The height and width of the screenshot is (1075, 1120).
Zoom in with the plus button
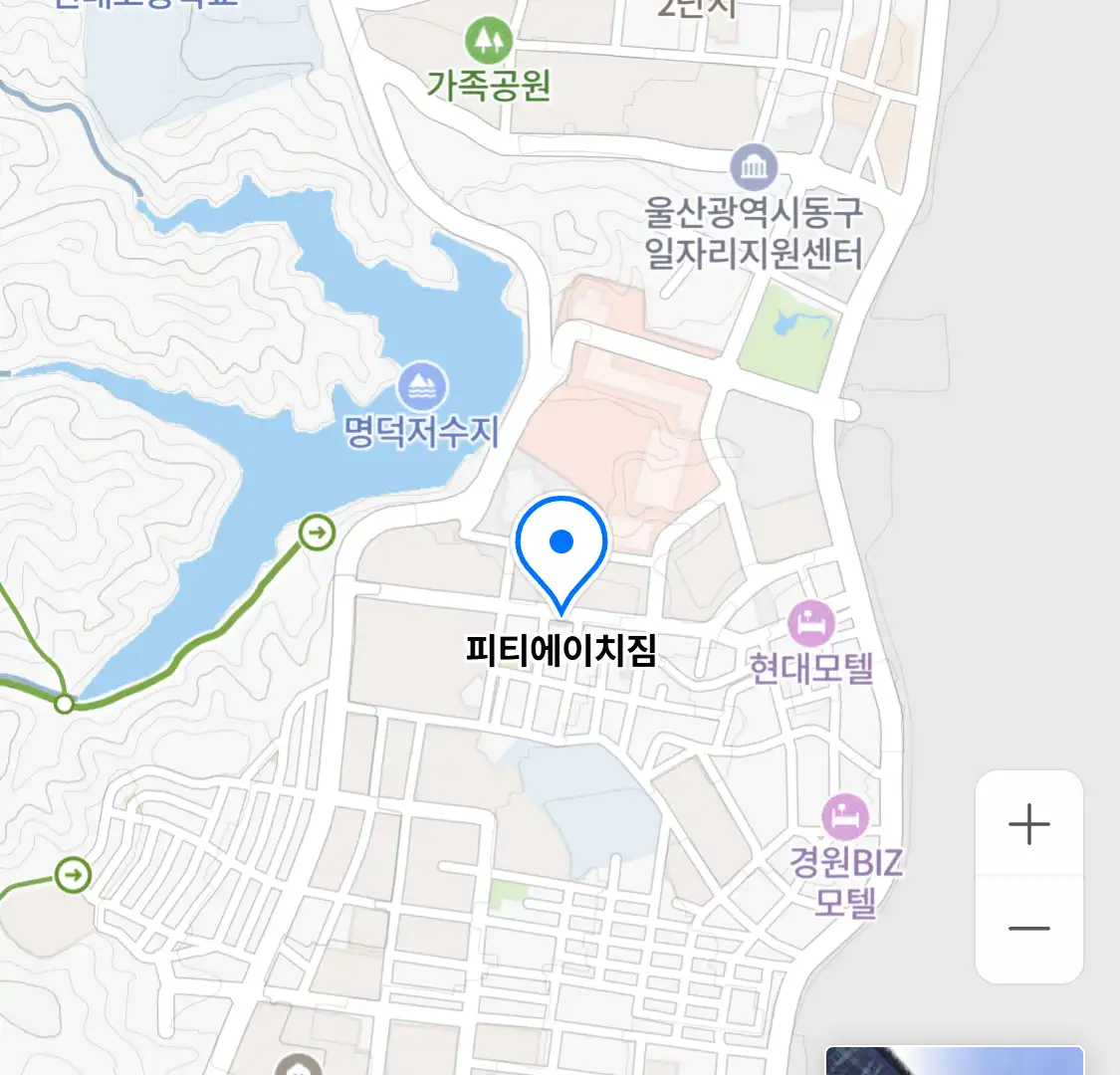point(1028,824)
